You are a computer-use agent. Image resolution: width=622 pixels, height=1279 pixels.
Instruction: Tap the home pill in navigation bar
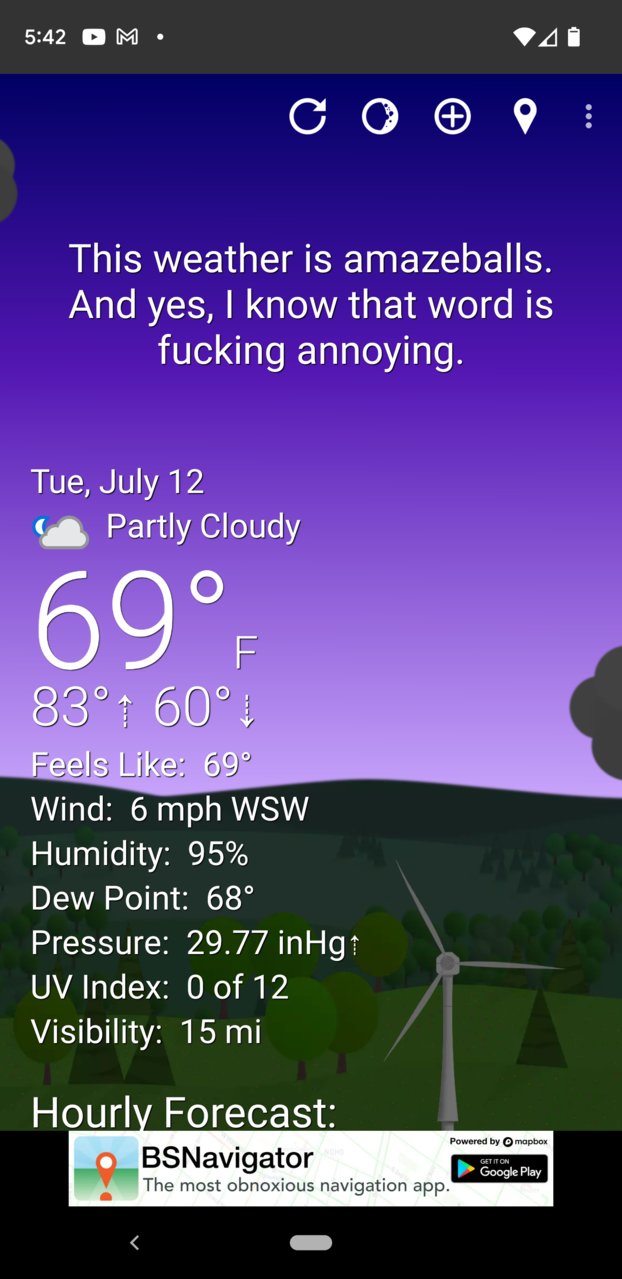pyautogui.click(x=311, y=1242)
